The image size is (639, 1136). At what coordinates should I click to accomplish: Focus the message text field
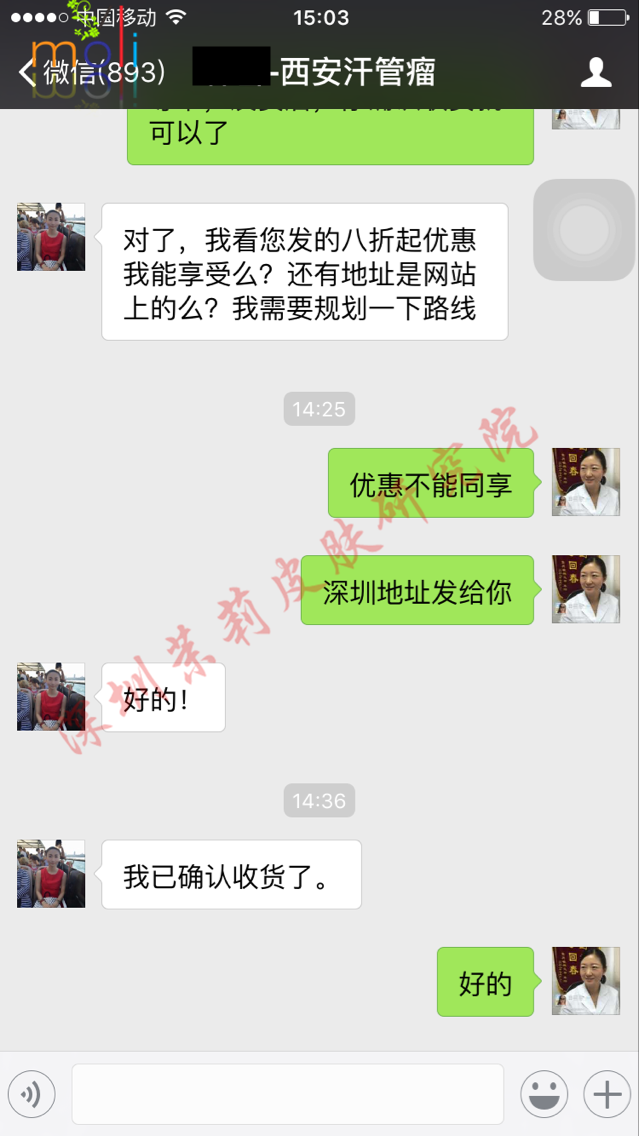point(287,1094)
